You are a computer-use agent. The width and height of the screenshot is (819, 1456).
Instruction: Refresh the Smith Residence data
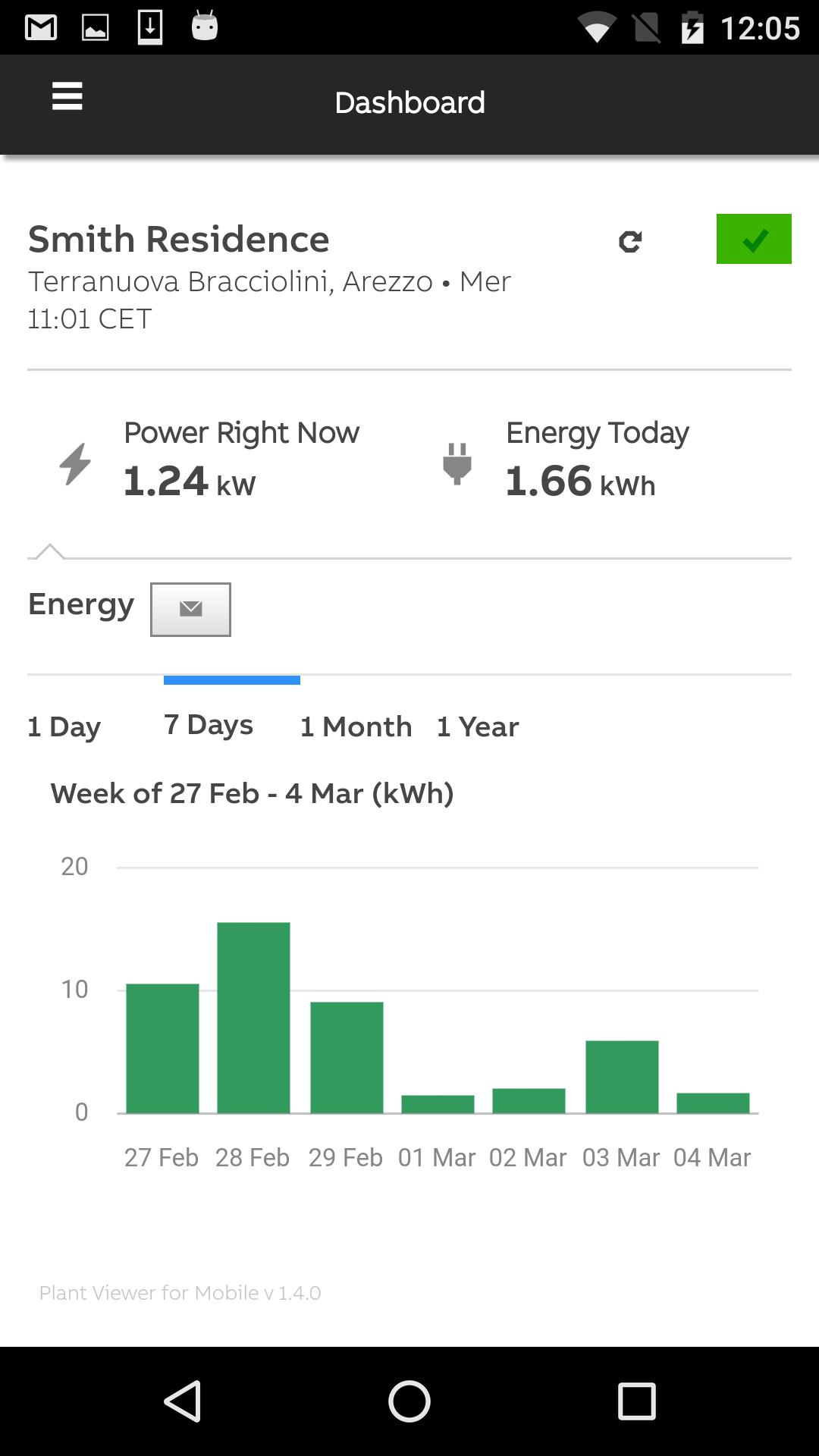coord(630,242)
